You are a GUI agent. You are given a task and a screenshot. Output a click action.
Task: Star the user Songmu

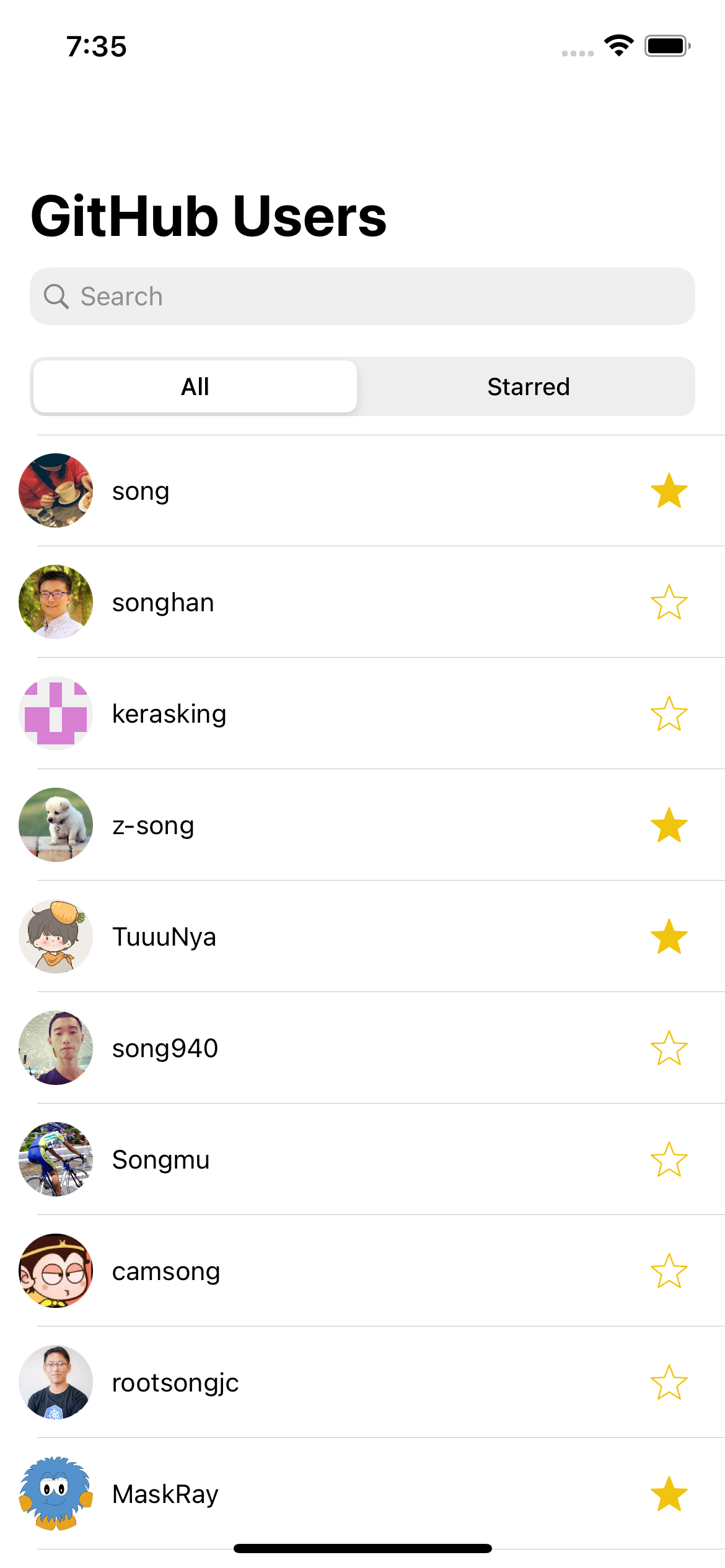point(670,1160)
